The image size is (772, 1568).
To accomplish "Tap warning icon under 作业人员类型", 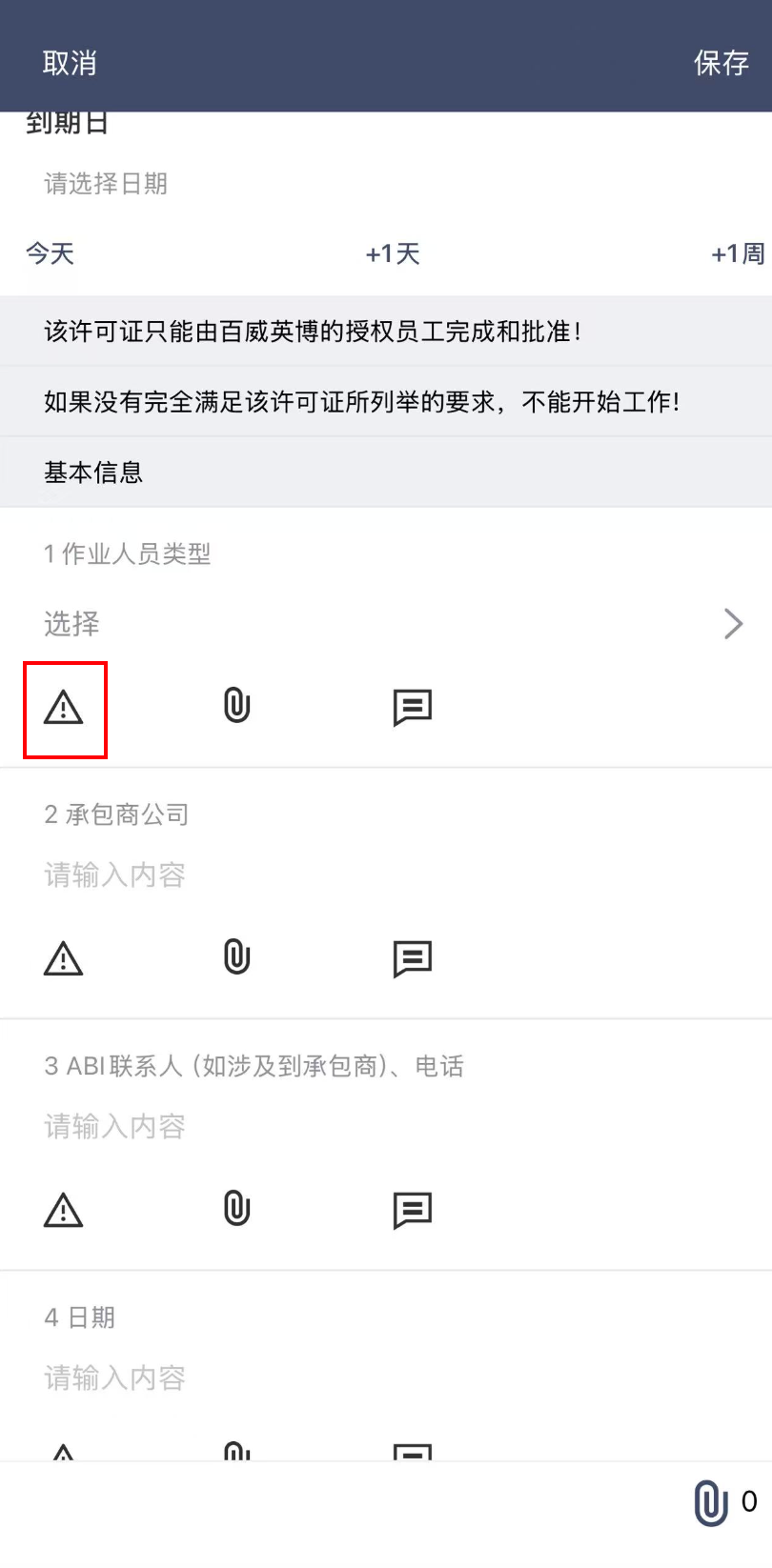I will (x=64, y=708).
